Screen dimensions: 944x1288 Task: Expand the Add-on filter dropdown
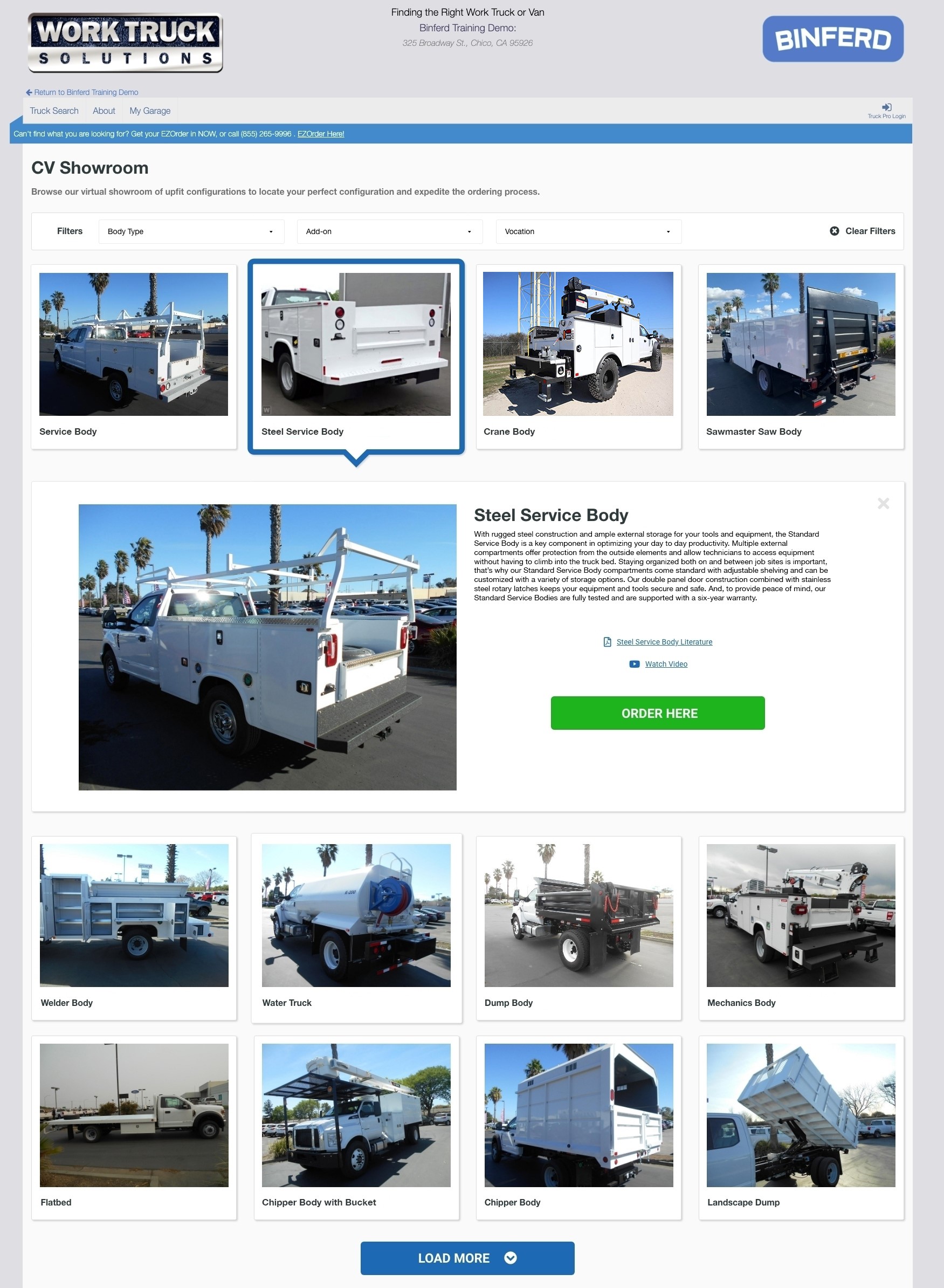389,231
